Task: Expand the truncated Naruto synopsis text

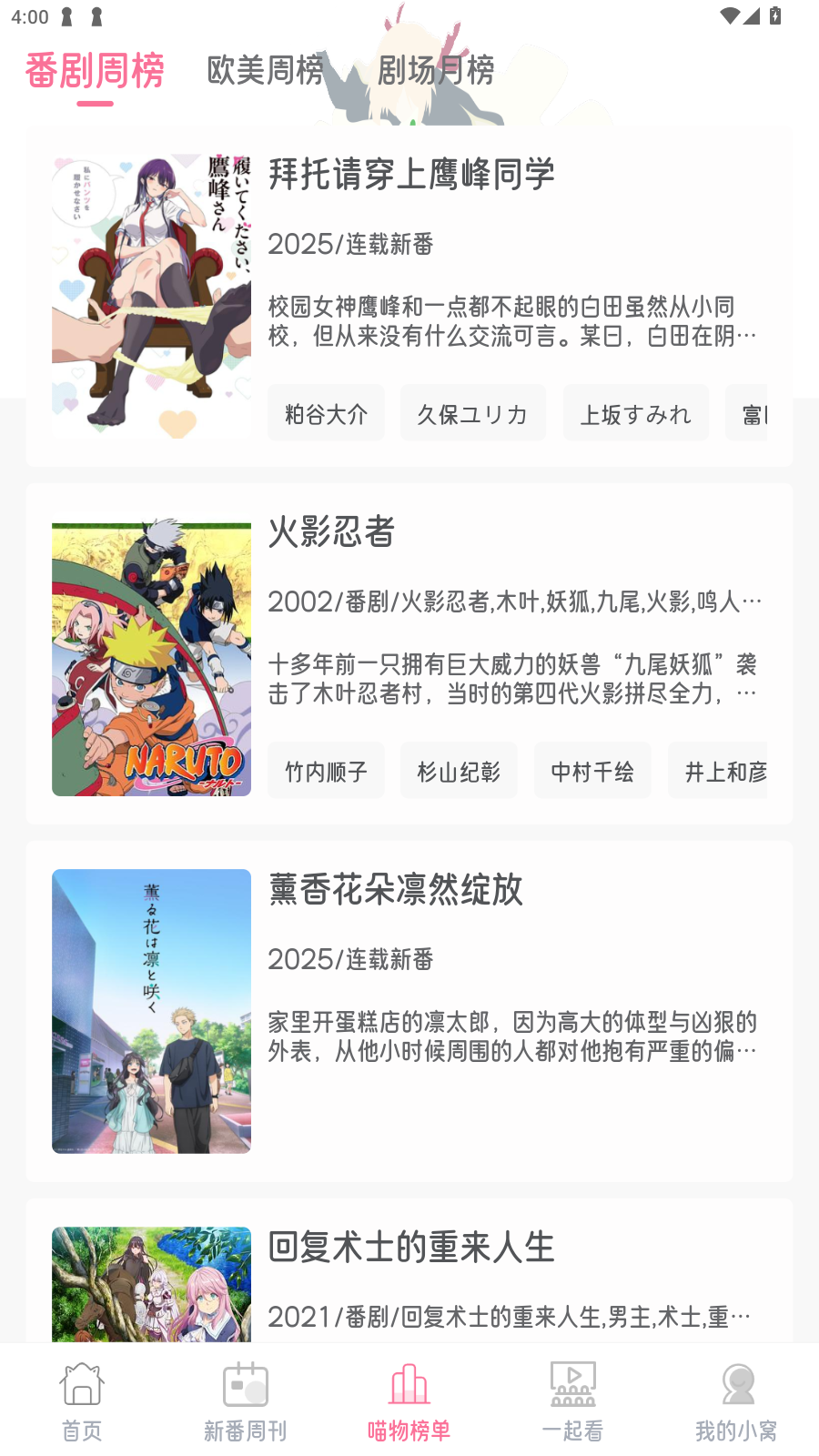Action: (x=513, y=679)
